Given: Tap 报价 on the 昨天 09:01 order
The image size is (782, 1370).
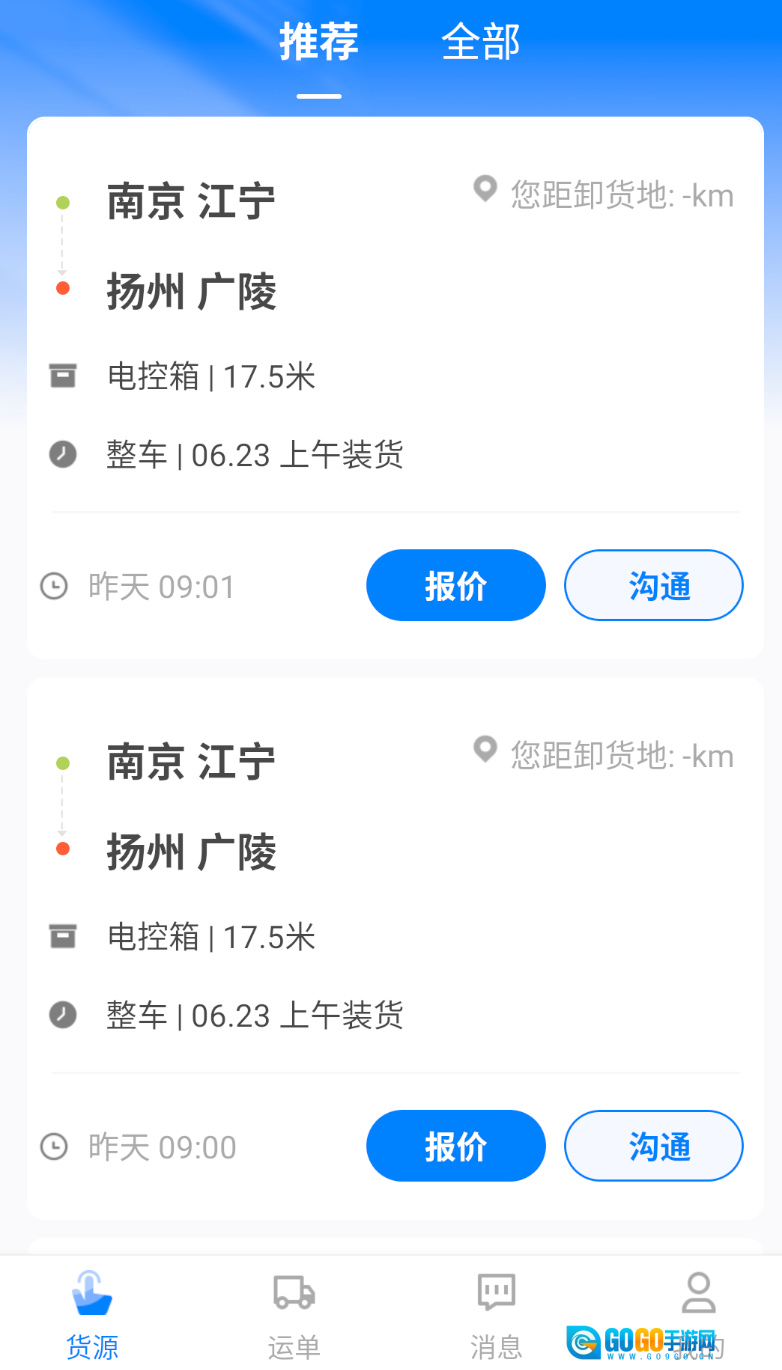Looking at the screenshot, I should (455, 586).
